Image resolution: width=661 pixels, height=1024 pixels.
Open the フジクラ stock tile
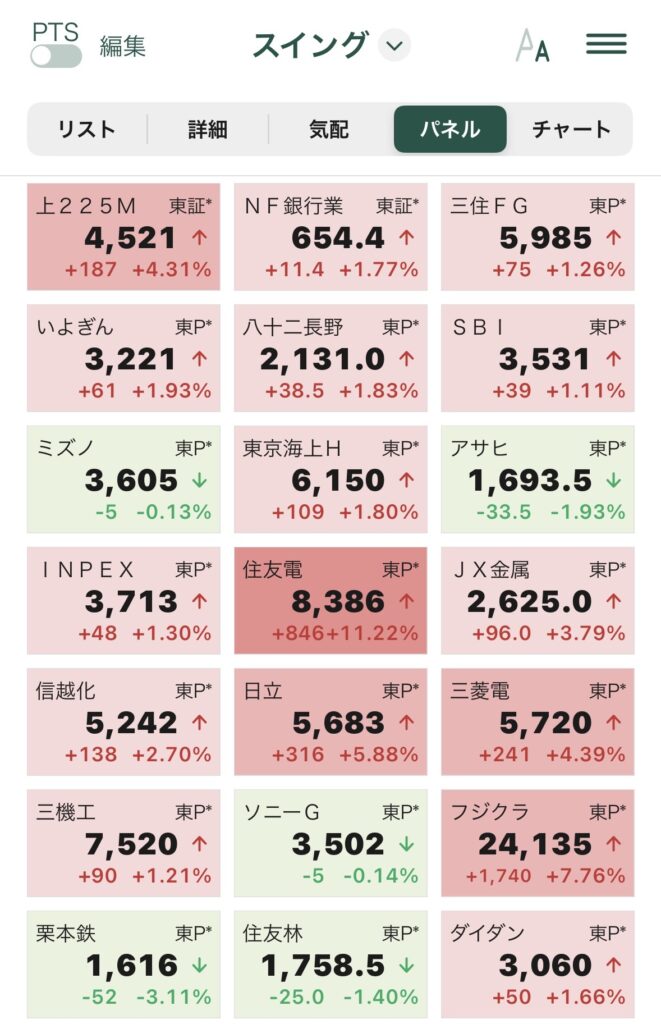tap(538, 844)
